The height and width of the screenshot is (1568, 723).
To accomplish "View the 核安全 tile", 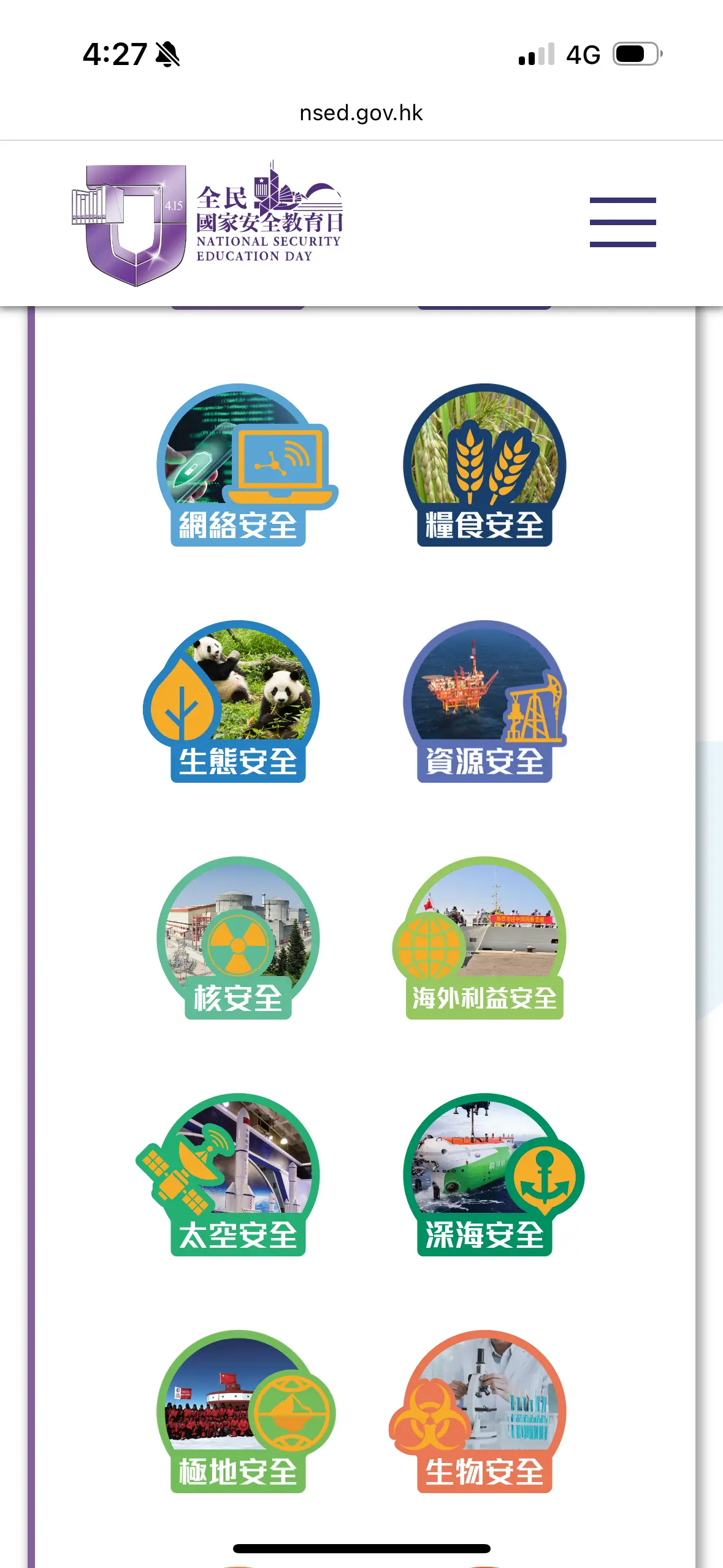I will click(x=238, y=938).
